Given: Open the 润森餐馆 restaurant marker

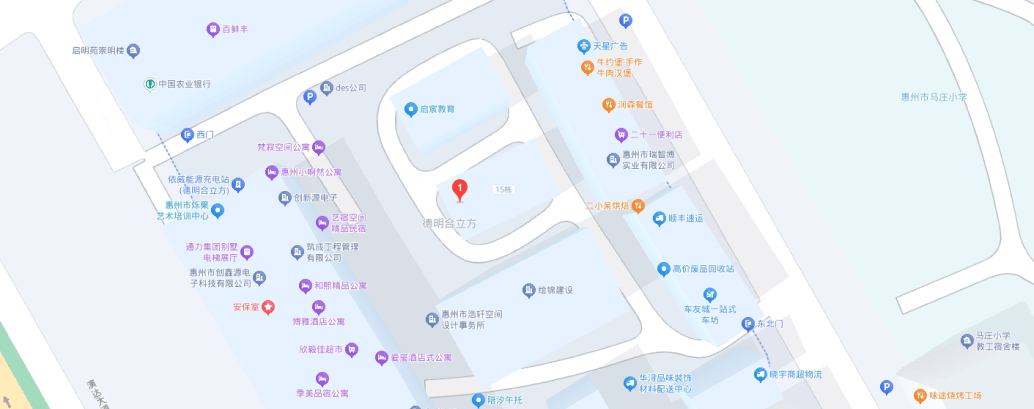Looking at the screenshot, I should [607, 104].
